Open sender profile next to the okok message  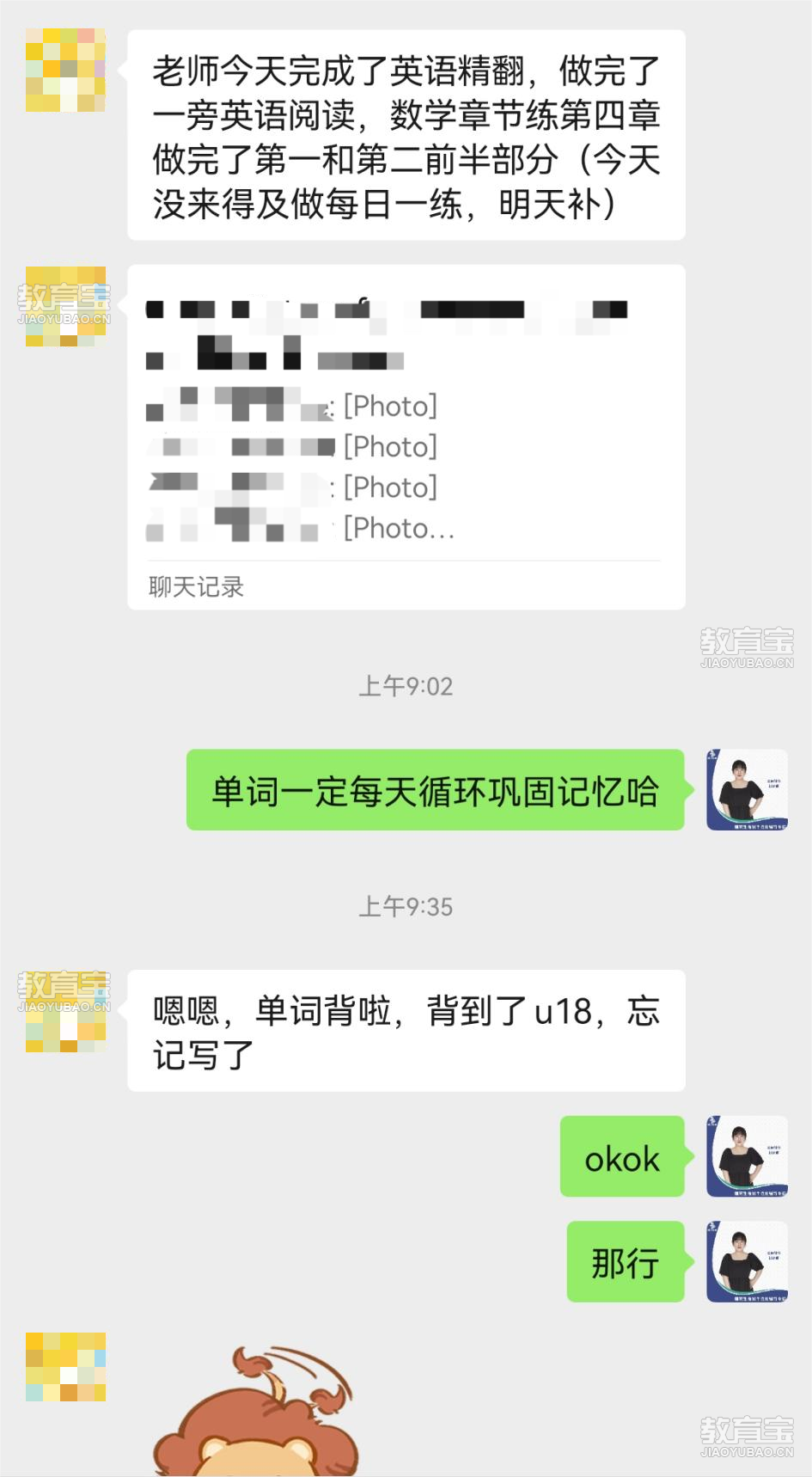(x=746, y=1155)
